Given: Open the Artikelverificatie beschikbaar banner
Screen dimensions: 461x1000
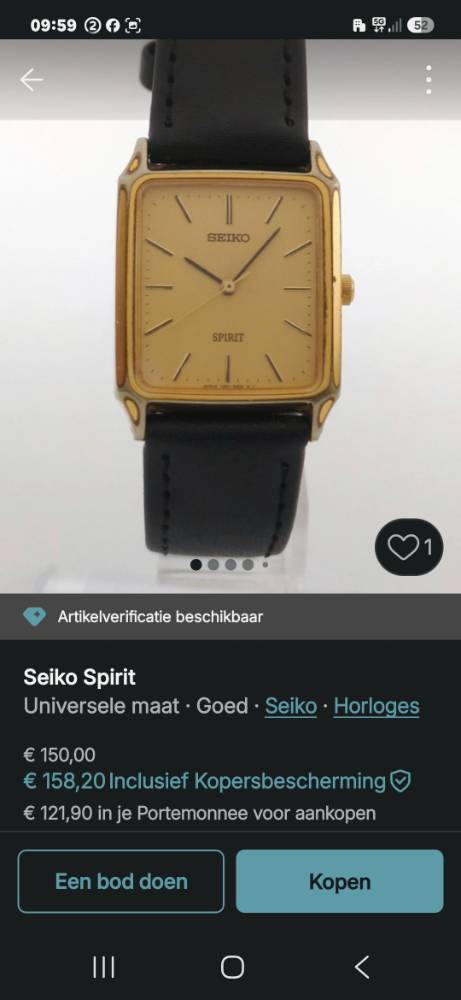Looking at the screenshot, I should coord(230,617).
